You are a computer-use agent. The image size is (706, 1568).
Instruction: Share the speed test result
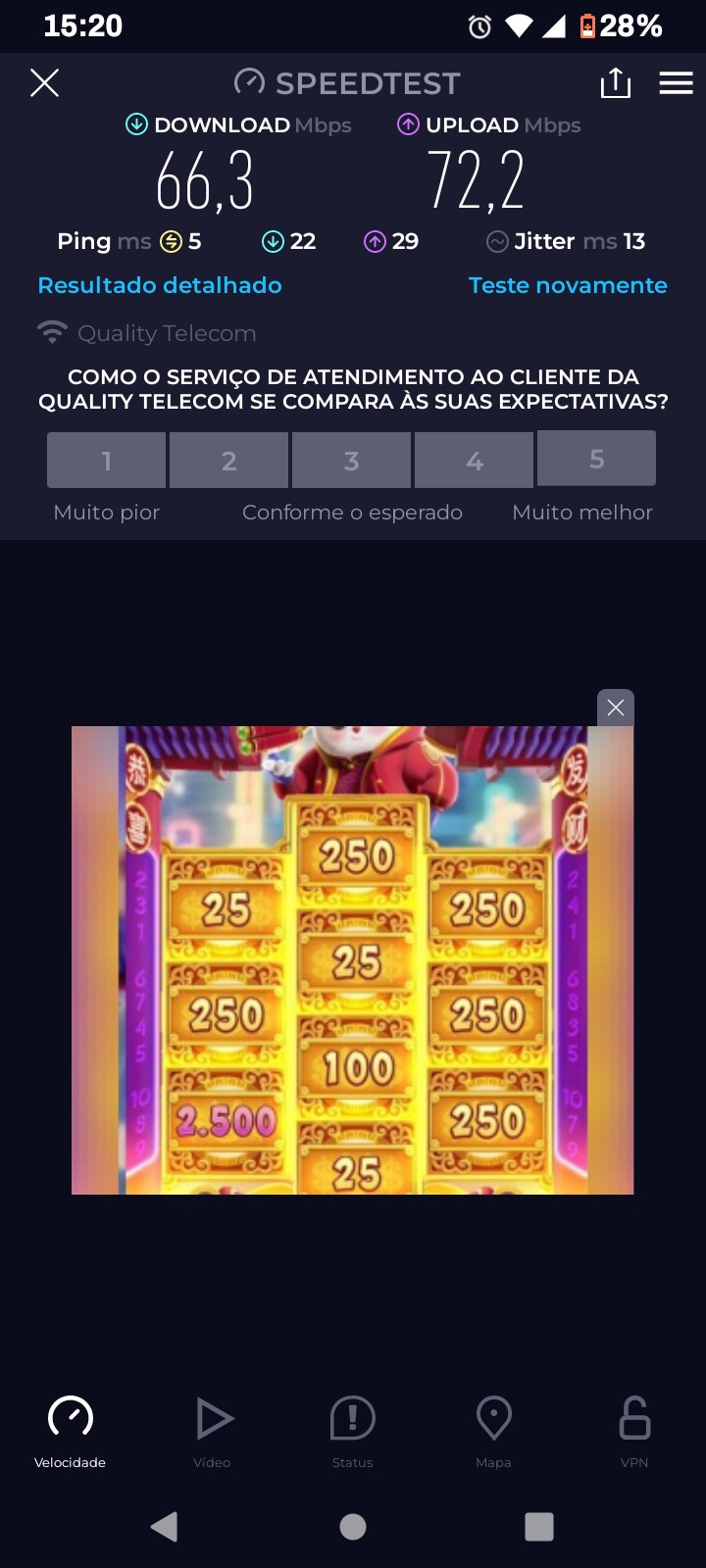point(615,83)
